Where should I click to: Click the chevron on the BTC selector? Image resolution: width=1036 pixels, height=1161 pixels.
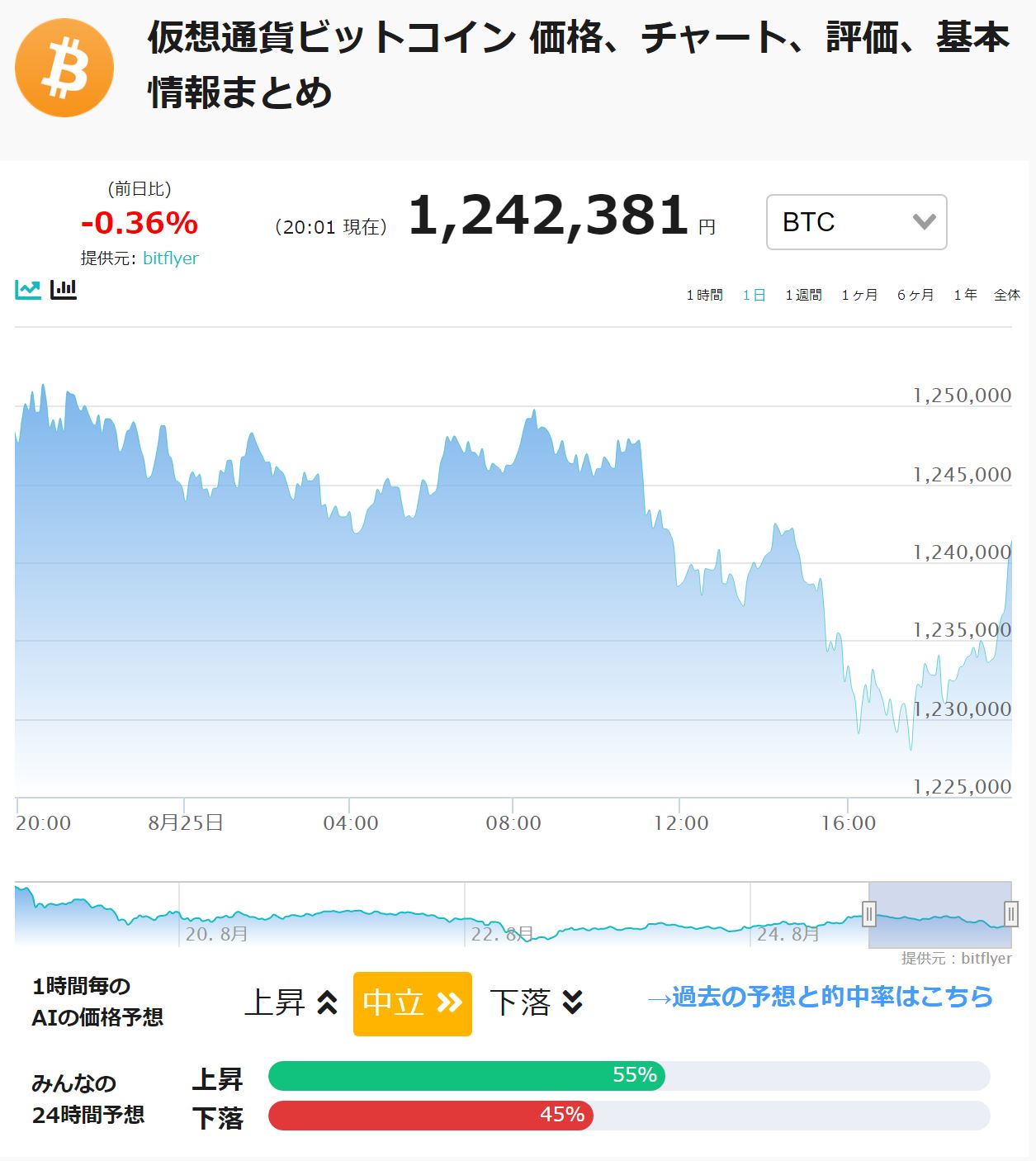tap(925, 221)
